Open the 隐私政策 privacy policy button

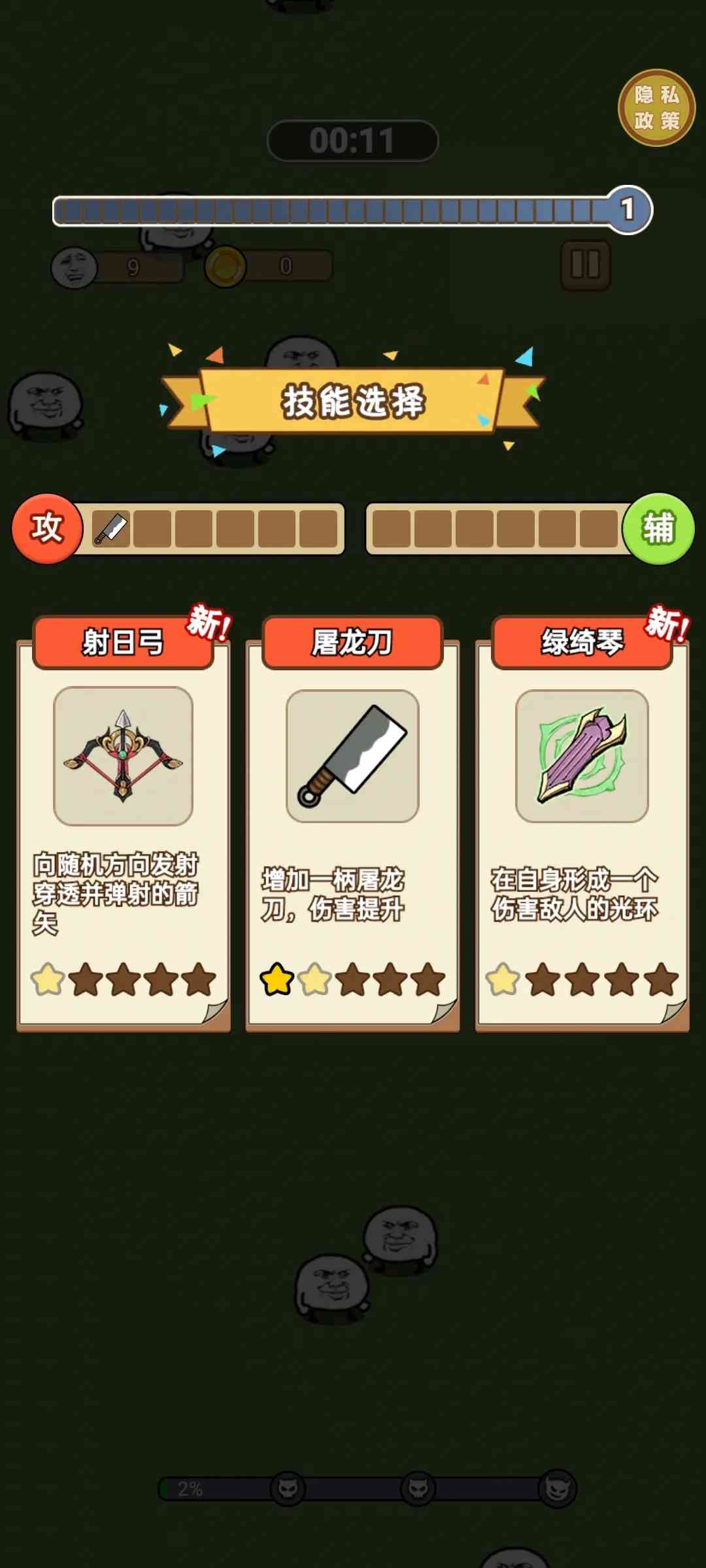click(x=656, y=108)
